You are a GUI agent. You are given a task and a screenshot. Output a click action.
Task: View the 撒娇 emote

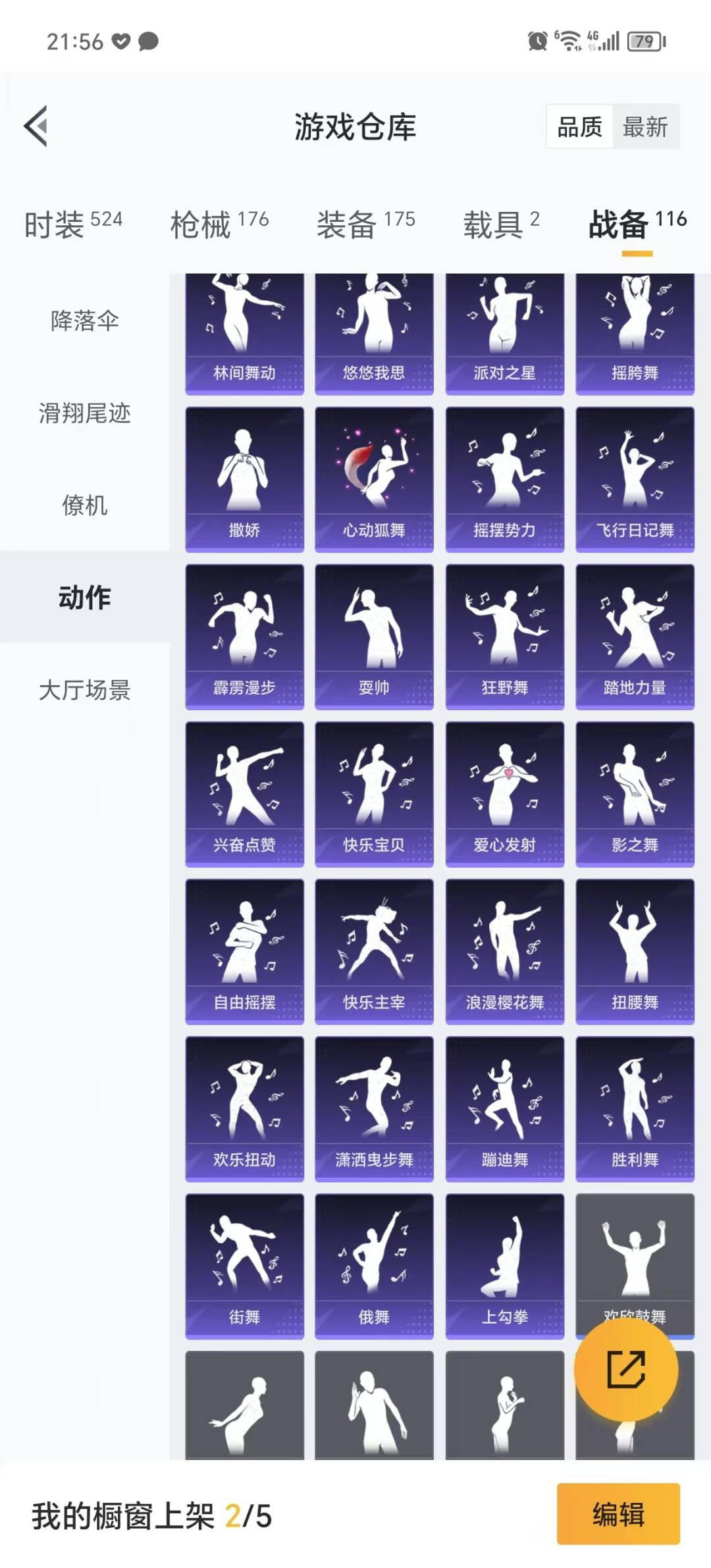244,479
